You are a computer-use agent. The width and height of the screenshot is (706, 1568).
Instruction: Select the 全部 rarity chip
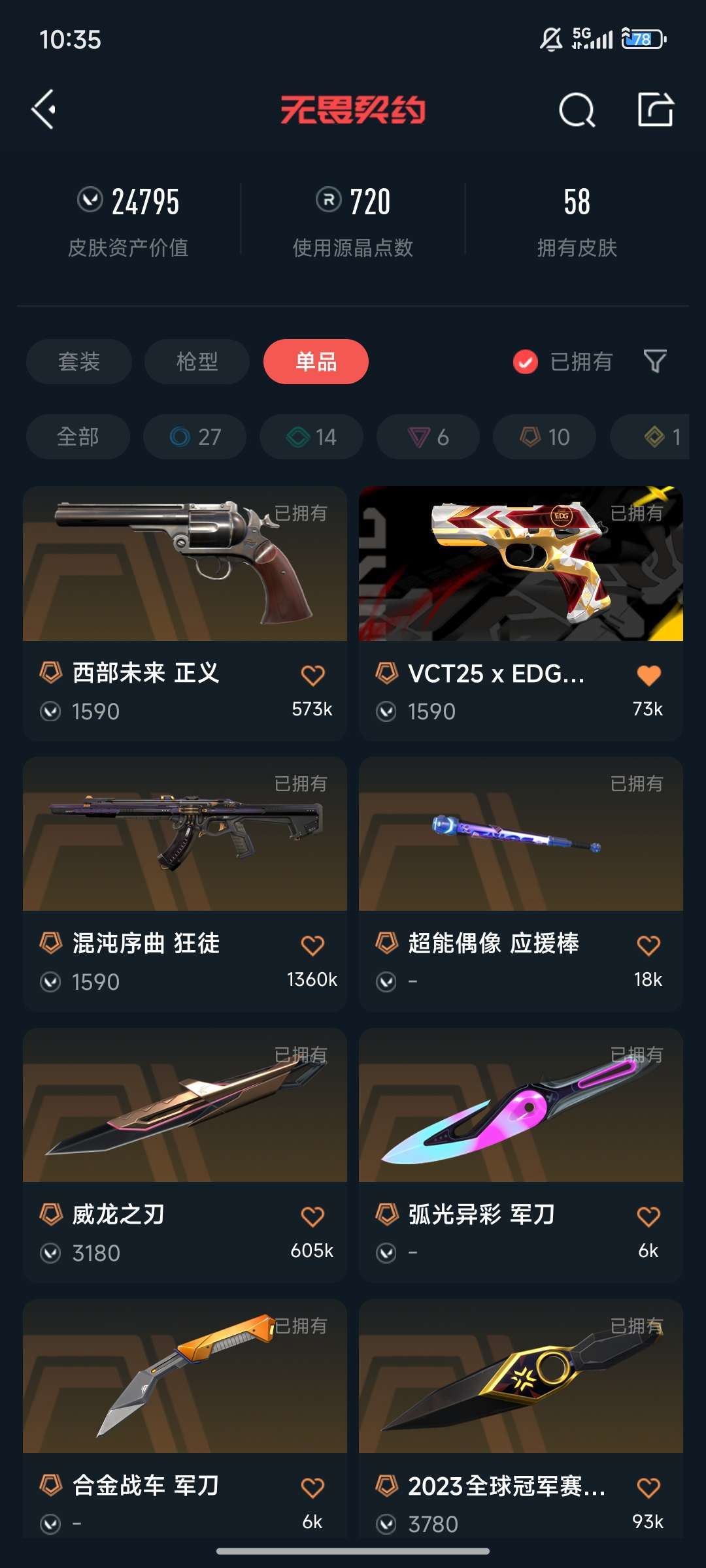(x=78, y=436)
